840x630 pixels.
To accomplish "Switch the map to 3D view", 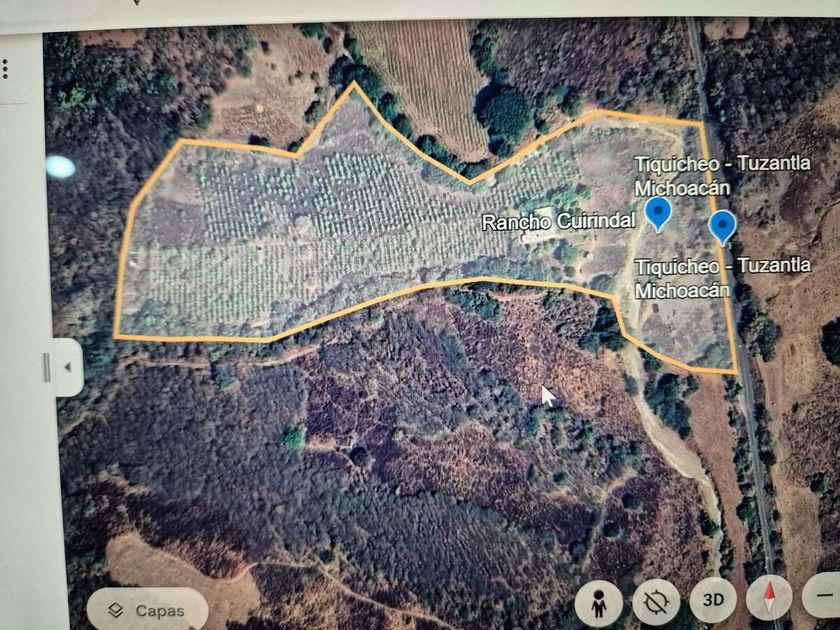I will pos(712,601).
